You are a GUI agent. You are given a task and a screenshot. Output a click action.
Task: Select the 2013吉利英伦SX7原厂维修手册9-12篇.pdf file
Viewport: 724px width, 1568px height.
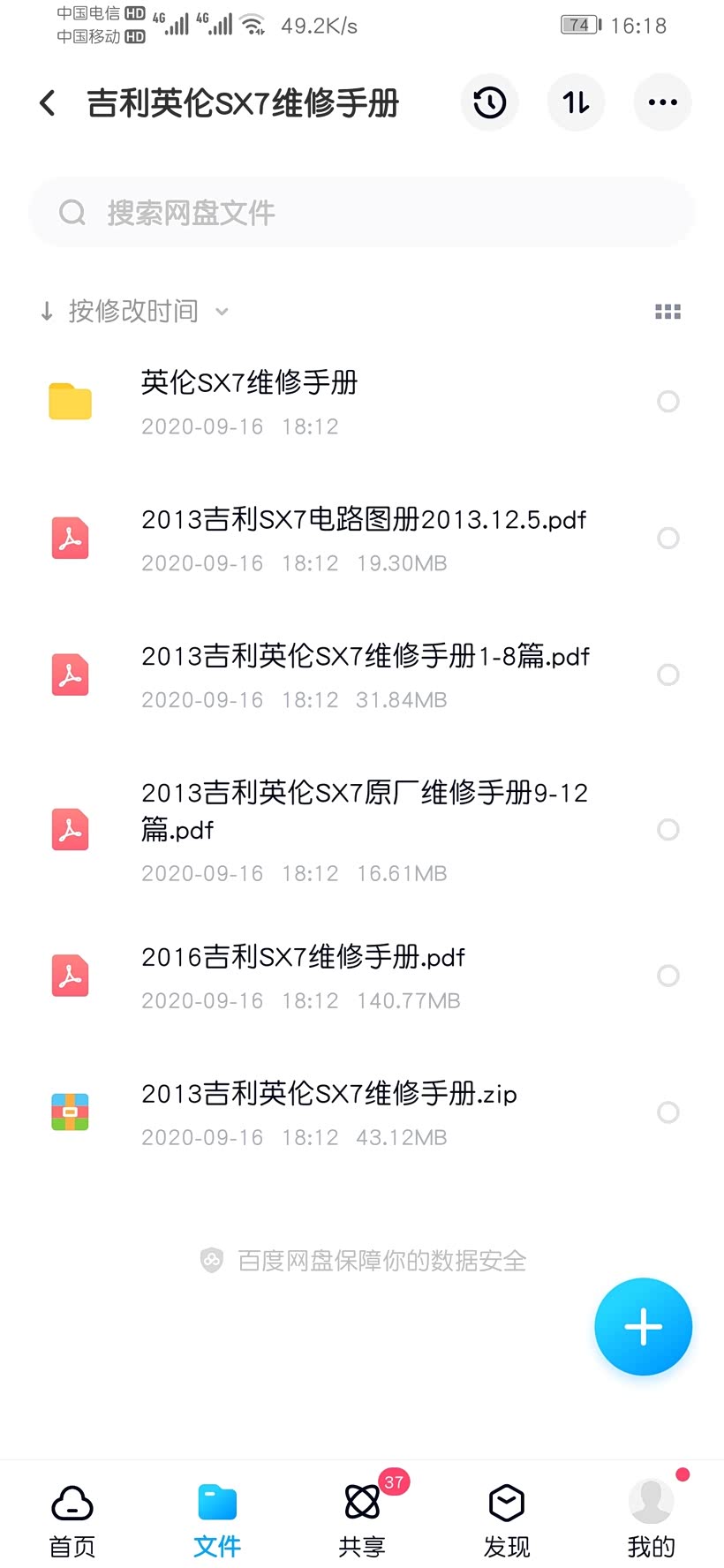tap(668, 830)
